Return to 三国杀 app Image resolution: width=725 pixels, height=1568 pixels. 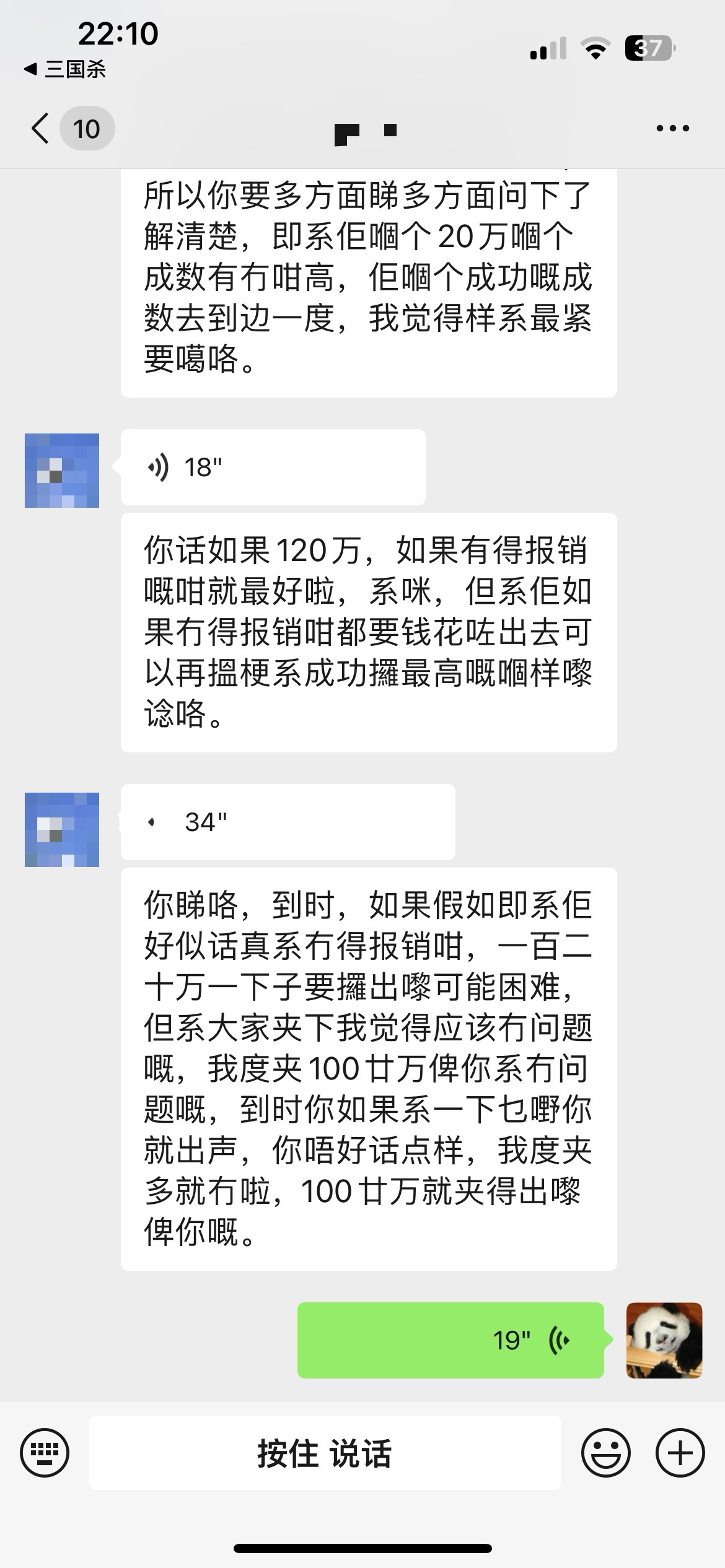(65, 69)
